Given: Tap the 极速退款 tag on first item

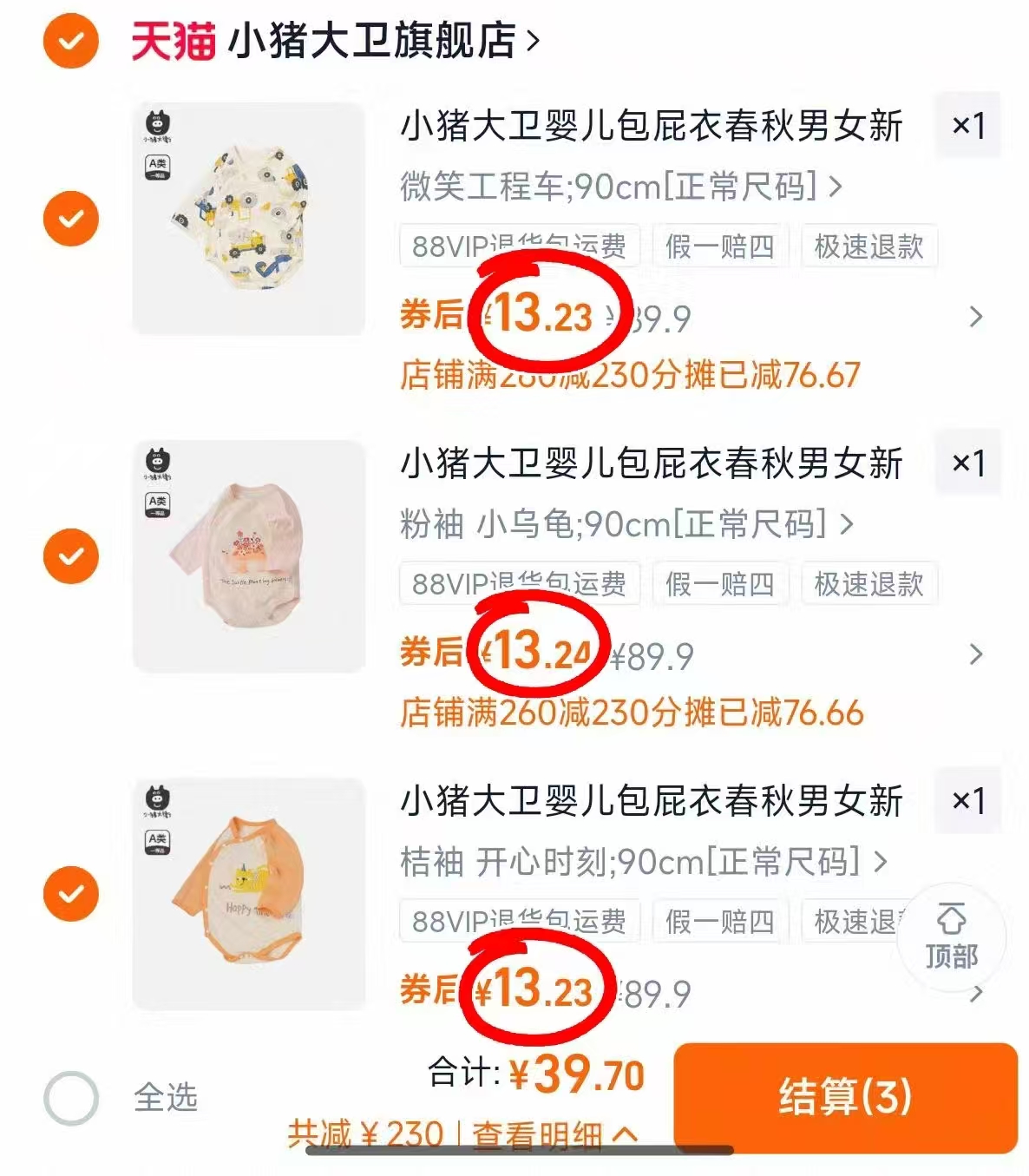Looking at the screenshot, I should pos(868,246).
